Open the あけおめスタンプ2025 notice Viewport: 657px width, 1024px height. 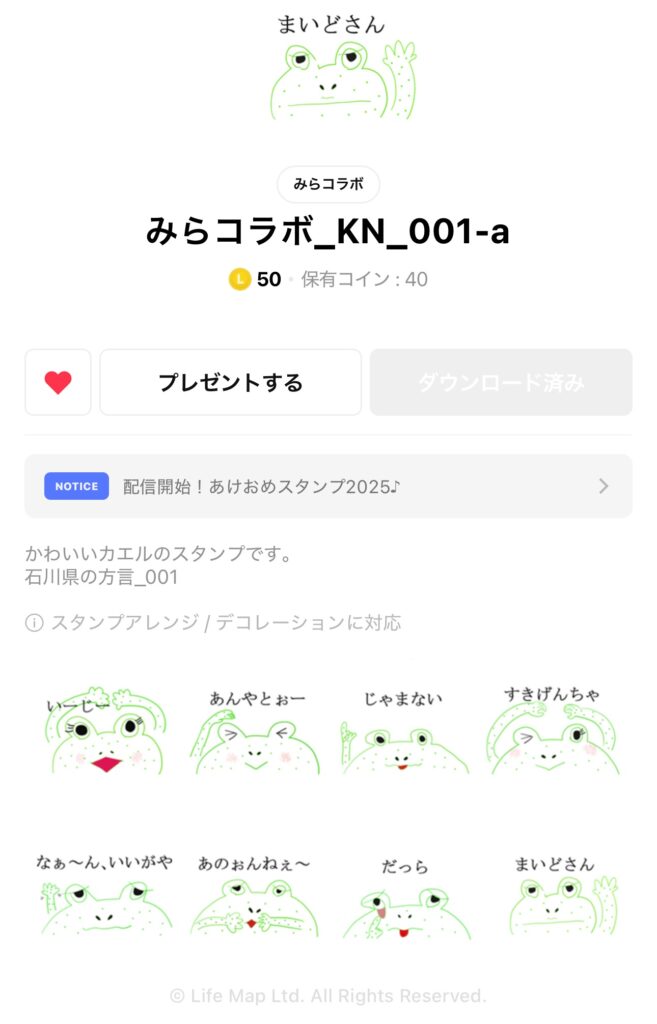pyautogui.click(x=328, y=486)
